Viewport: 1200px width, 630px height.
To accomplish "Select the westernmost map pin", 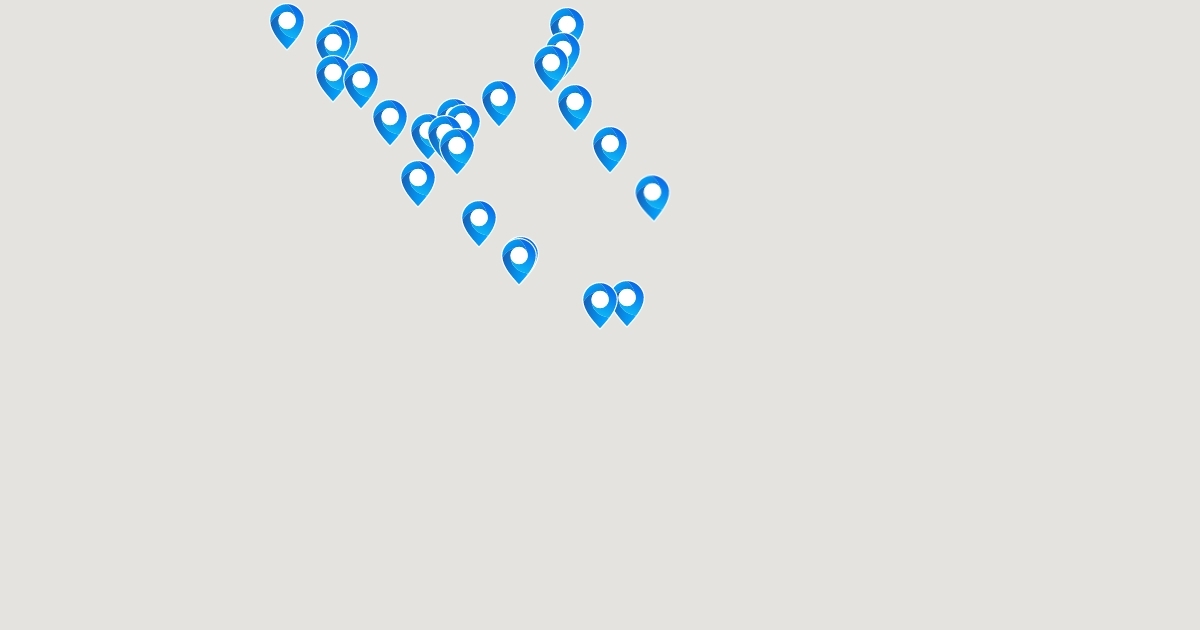I will pos(287,25).
